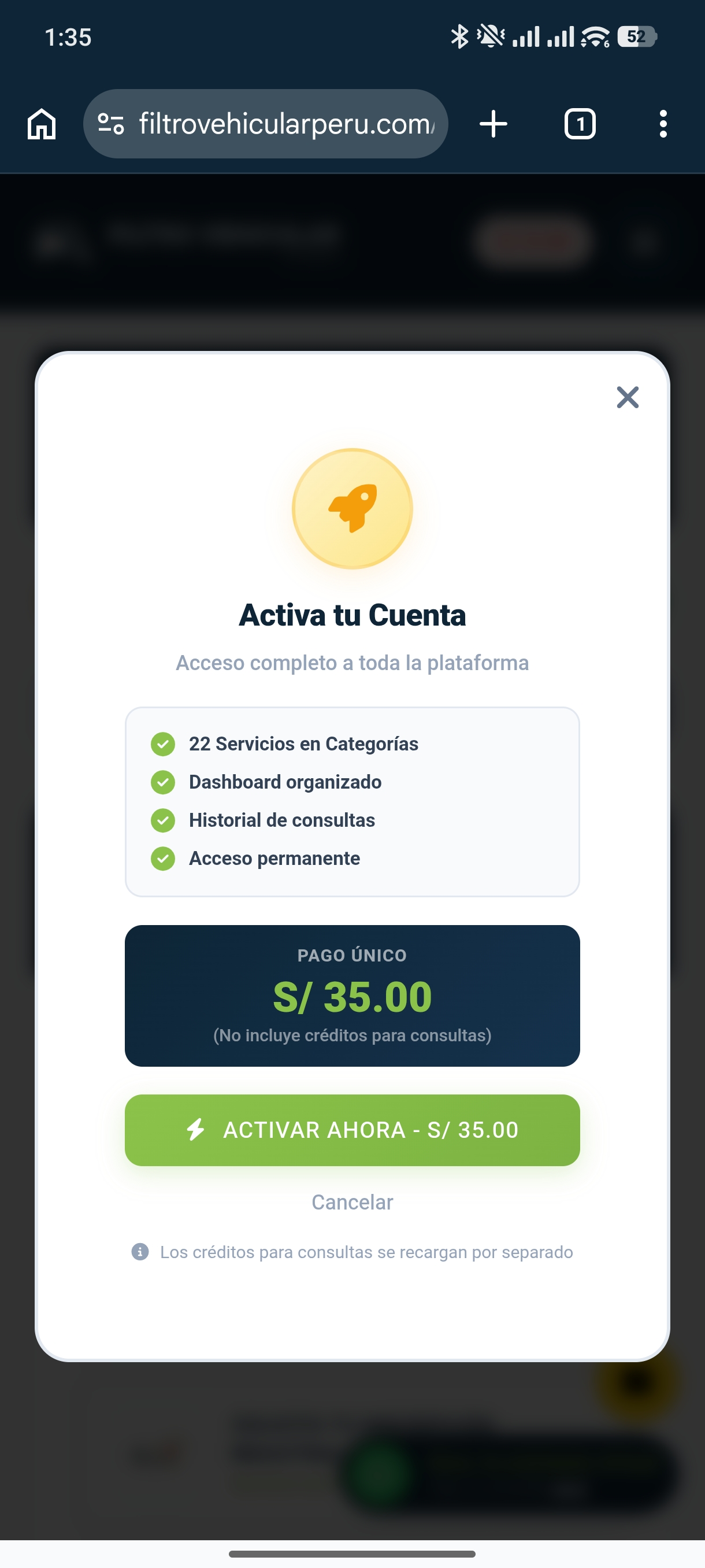Viewport: 705px width, 1568px height.
Task: Open the browser overflow menu
Action: tap(663, 124)
